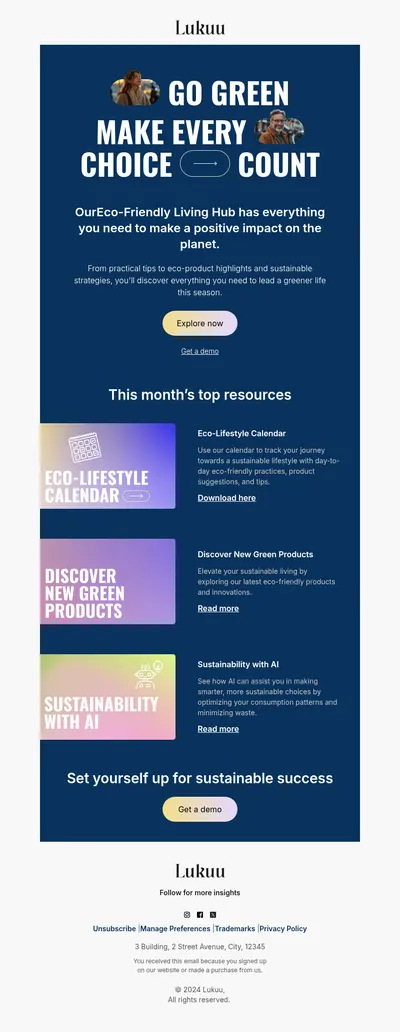Open the Privacy Policy
Image resolution: width=400 pixels, height=1032 pixels.
pyautogui.click(x=283, y=929)
